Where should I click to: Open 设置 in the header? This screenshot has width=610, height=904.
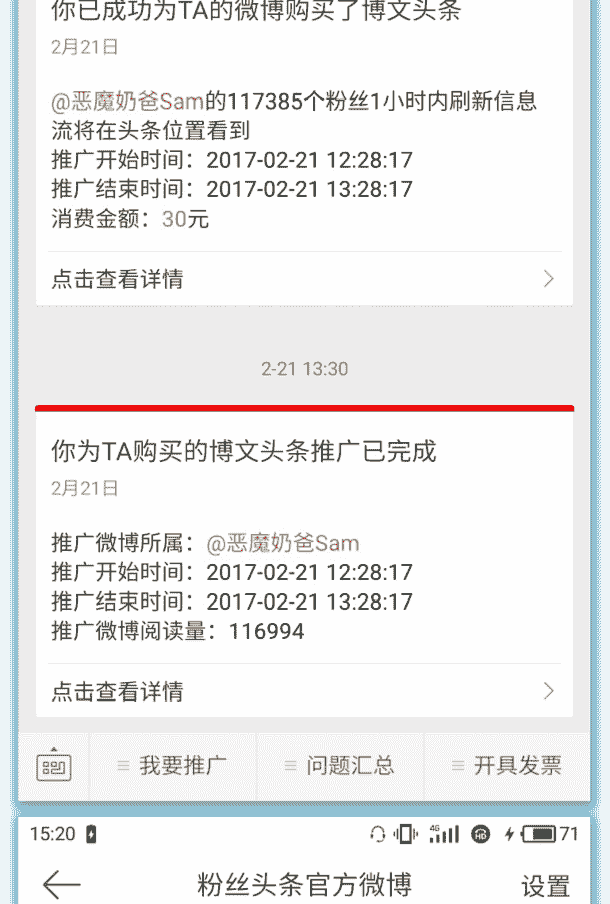pyautogui.click(x=545, y=886)
